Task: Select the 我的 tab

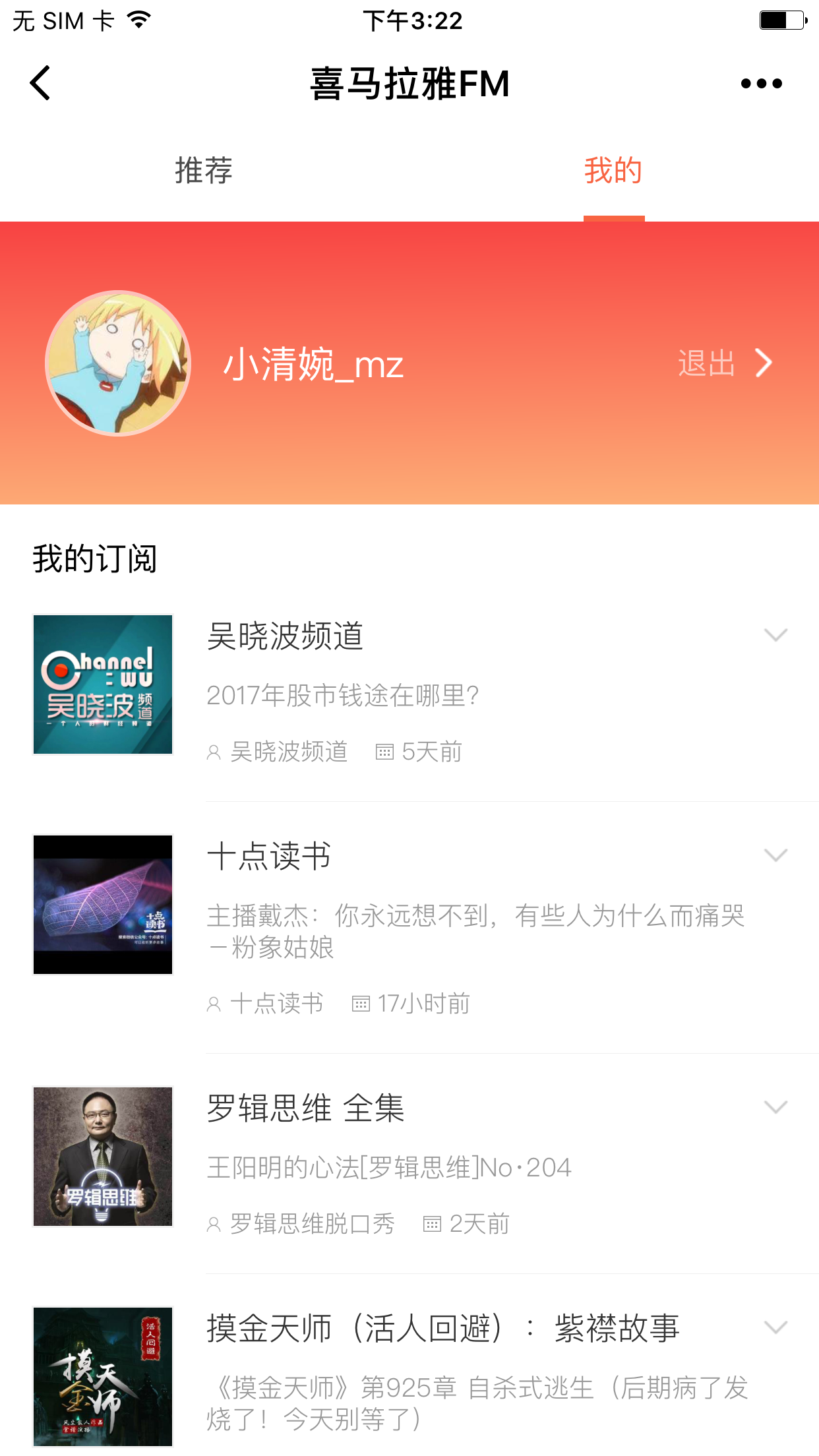Action: (613, 171)
